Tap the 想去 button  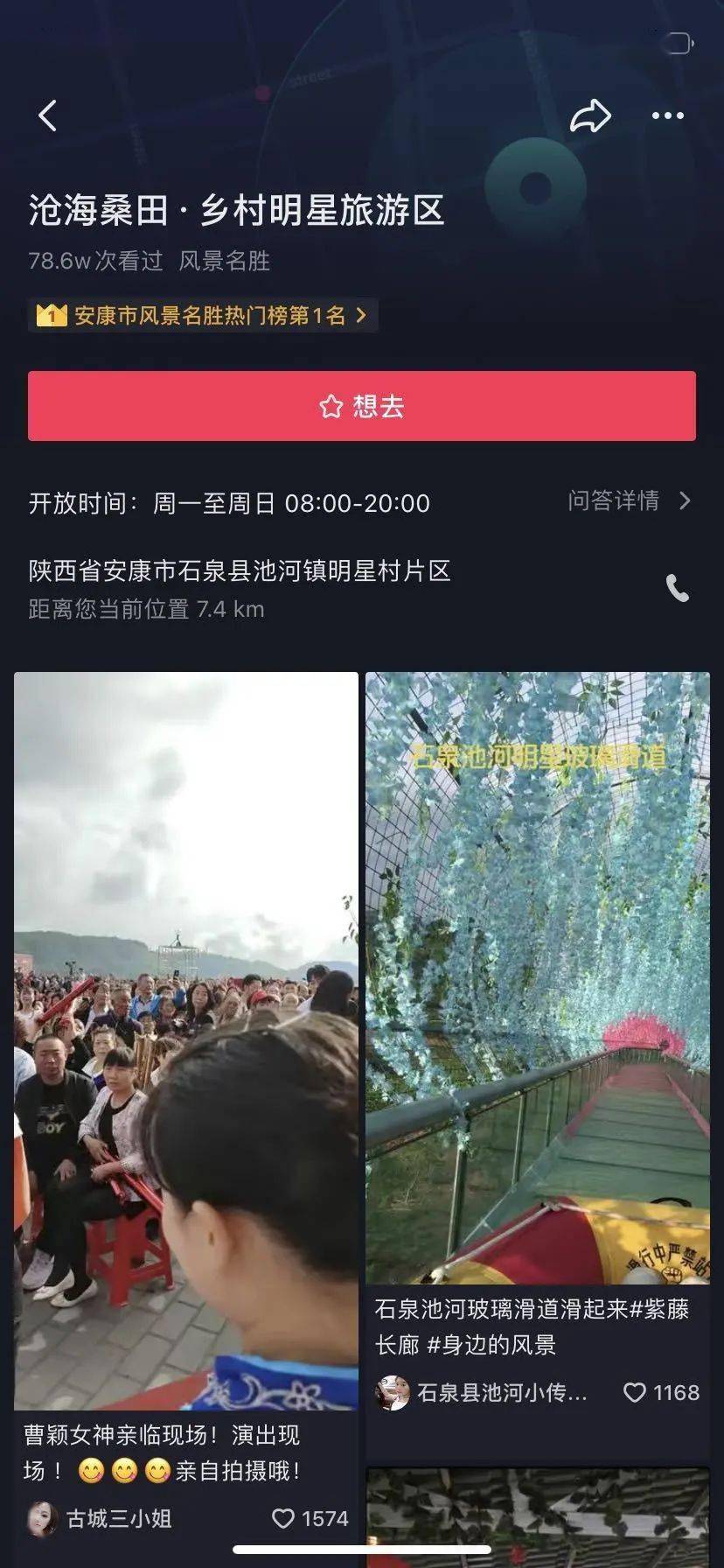tap(362, 406)
